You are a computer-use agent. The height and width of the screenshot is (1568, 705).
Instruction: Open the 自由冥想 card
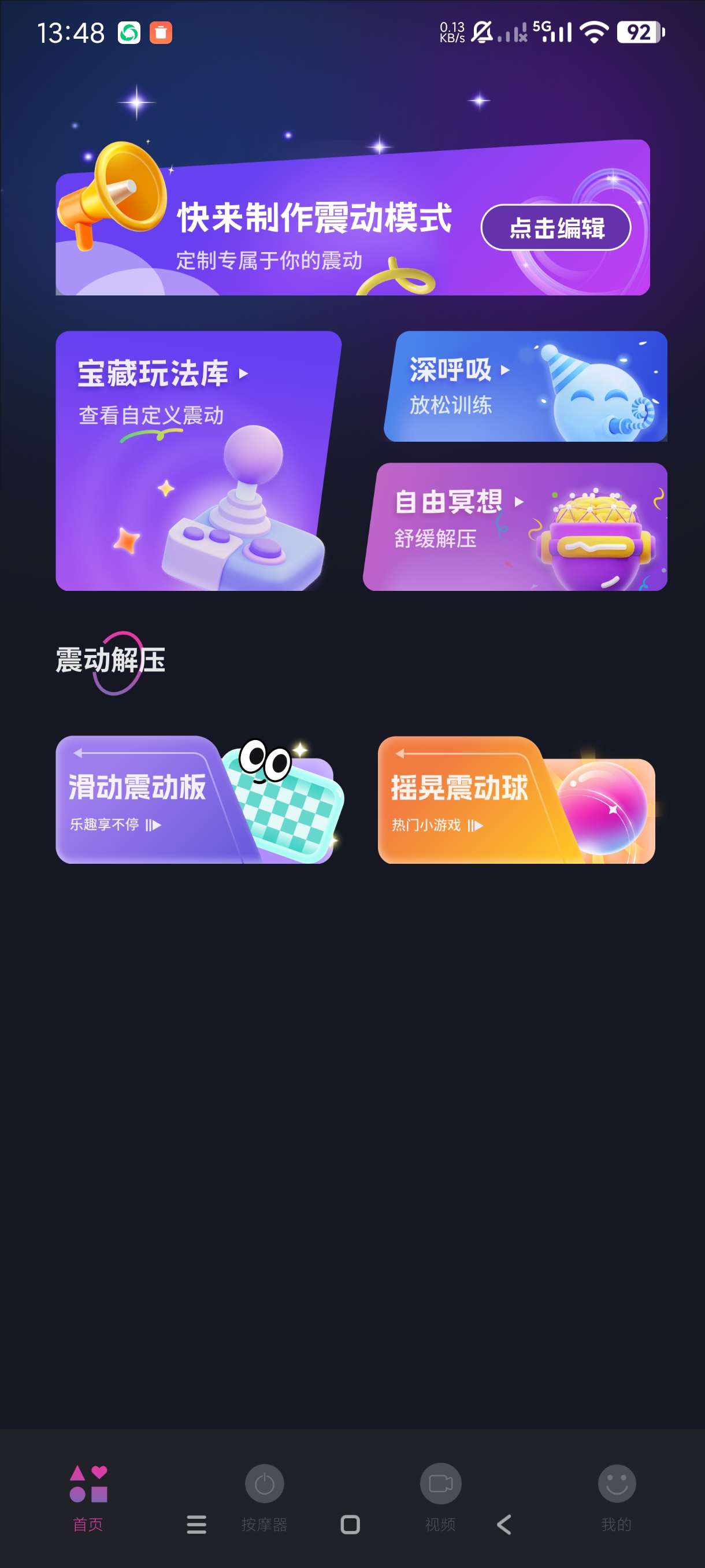coord(516,527)
